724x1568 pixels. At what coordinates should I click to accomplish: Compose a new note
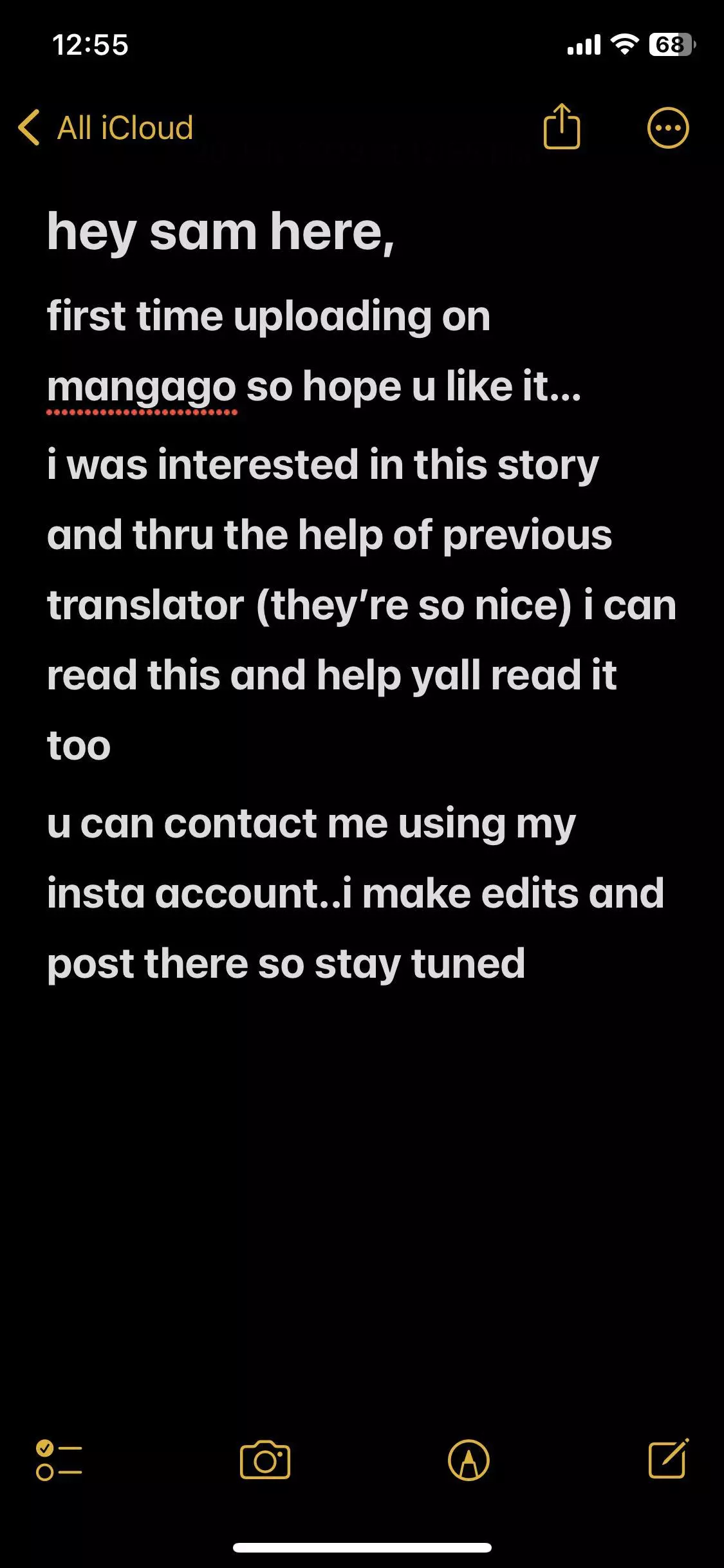coord(668,1459)
